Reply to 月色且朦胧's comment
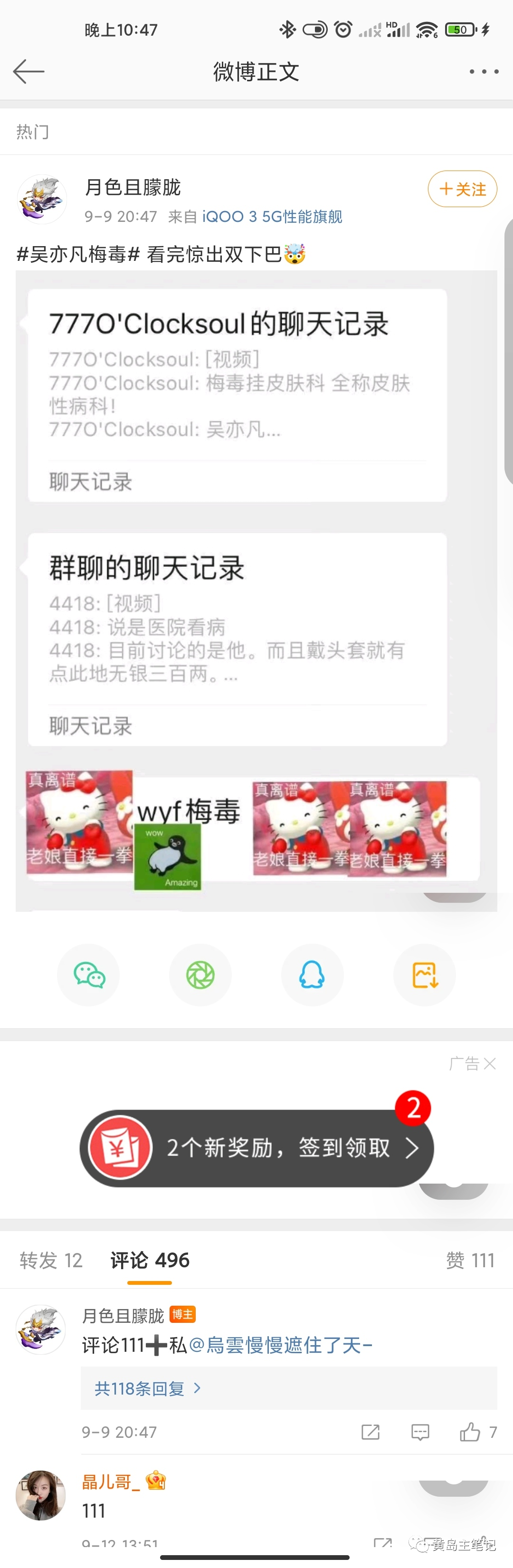Viewport: 513px width, 1568px height. [x=420, y=1432]
